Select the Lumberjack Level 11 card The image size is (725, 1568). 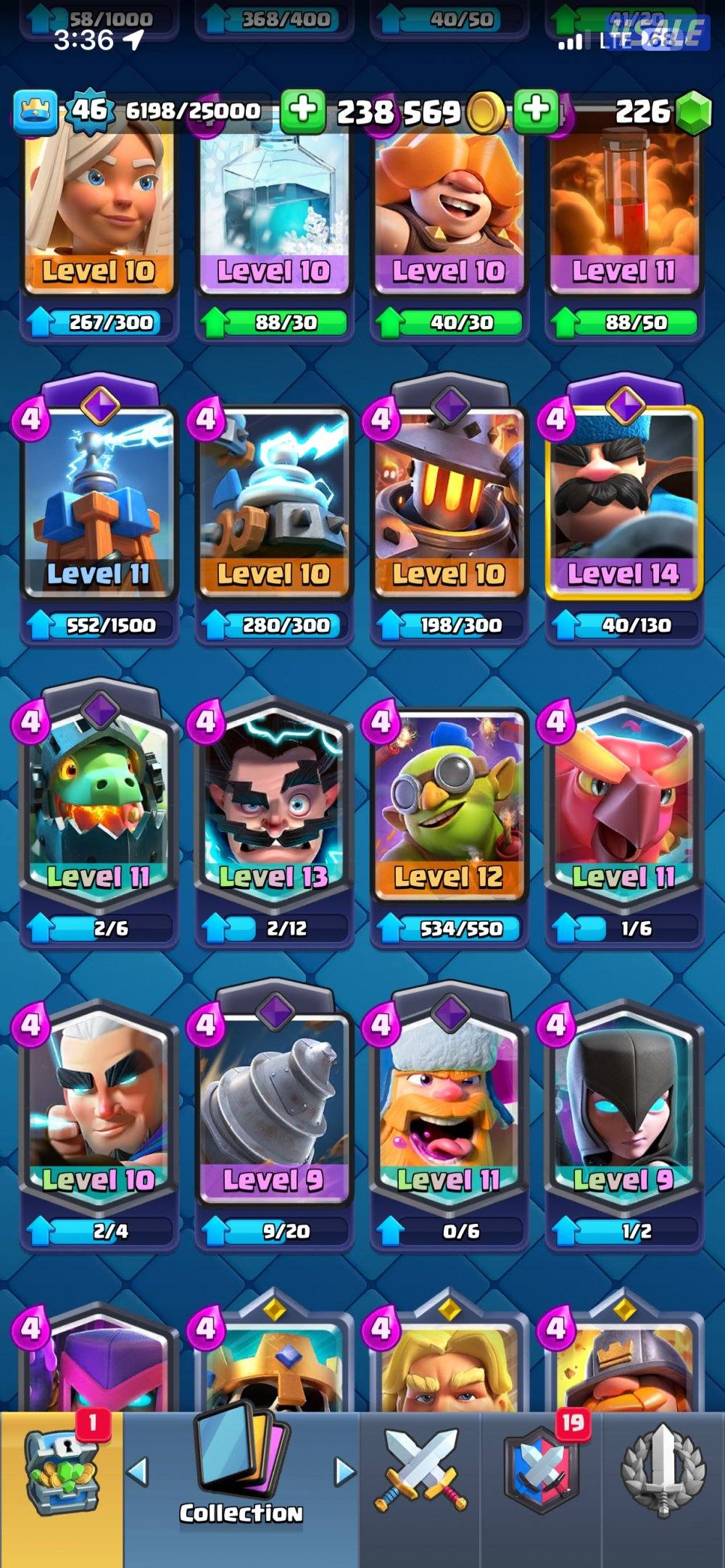click(449, 1109)
